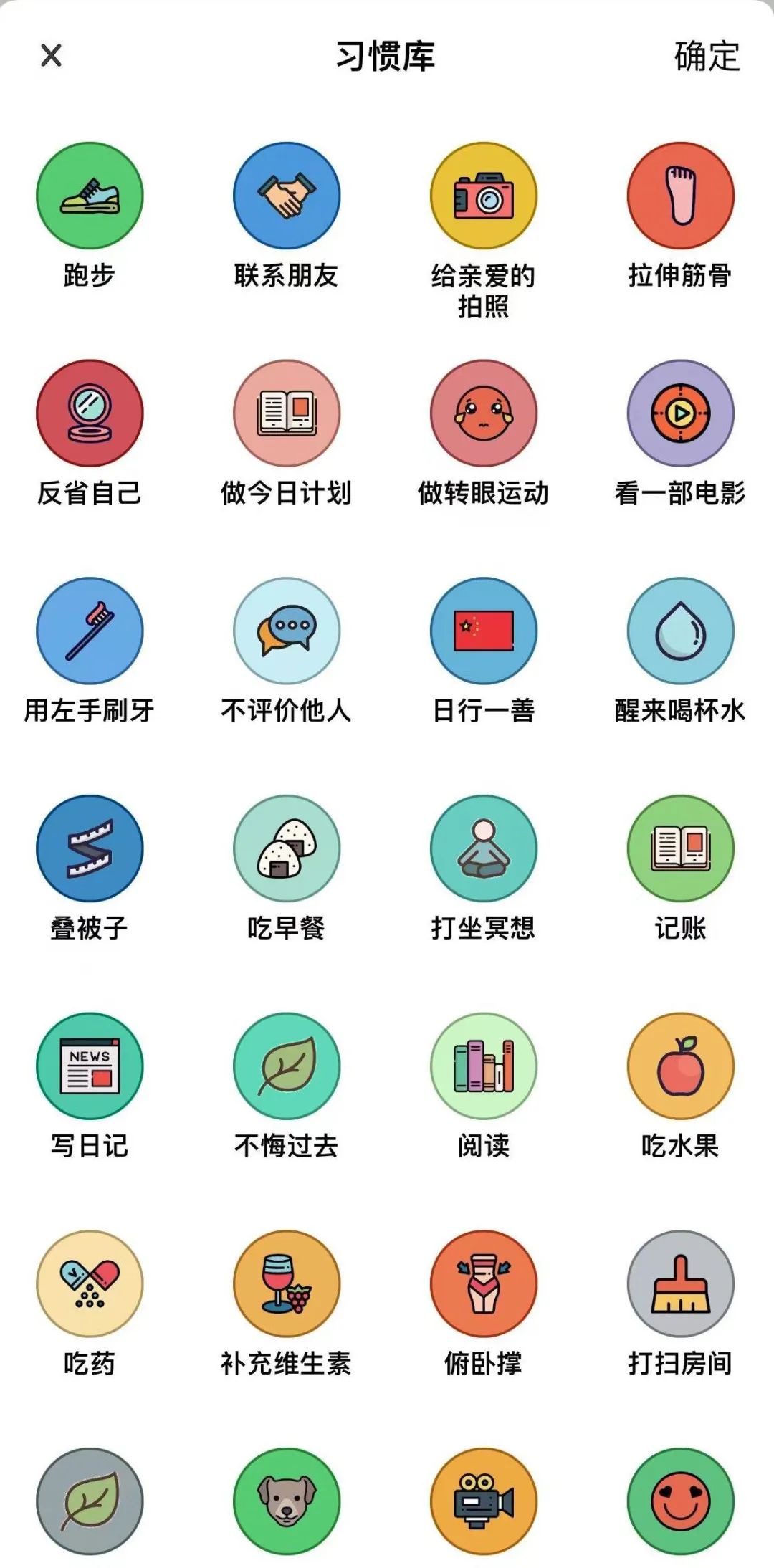Choose the wine glass icon for 补充维生素

286,1283
